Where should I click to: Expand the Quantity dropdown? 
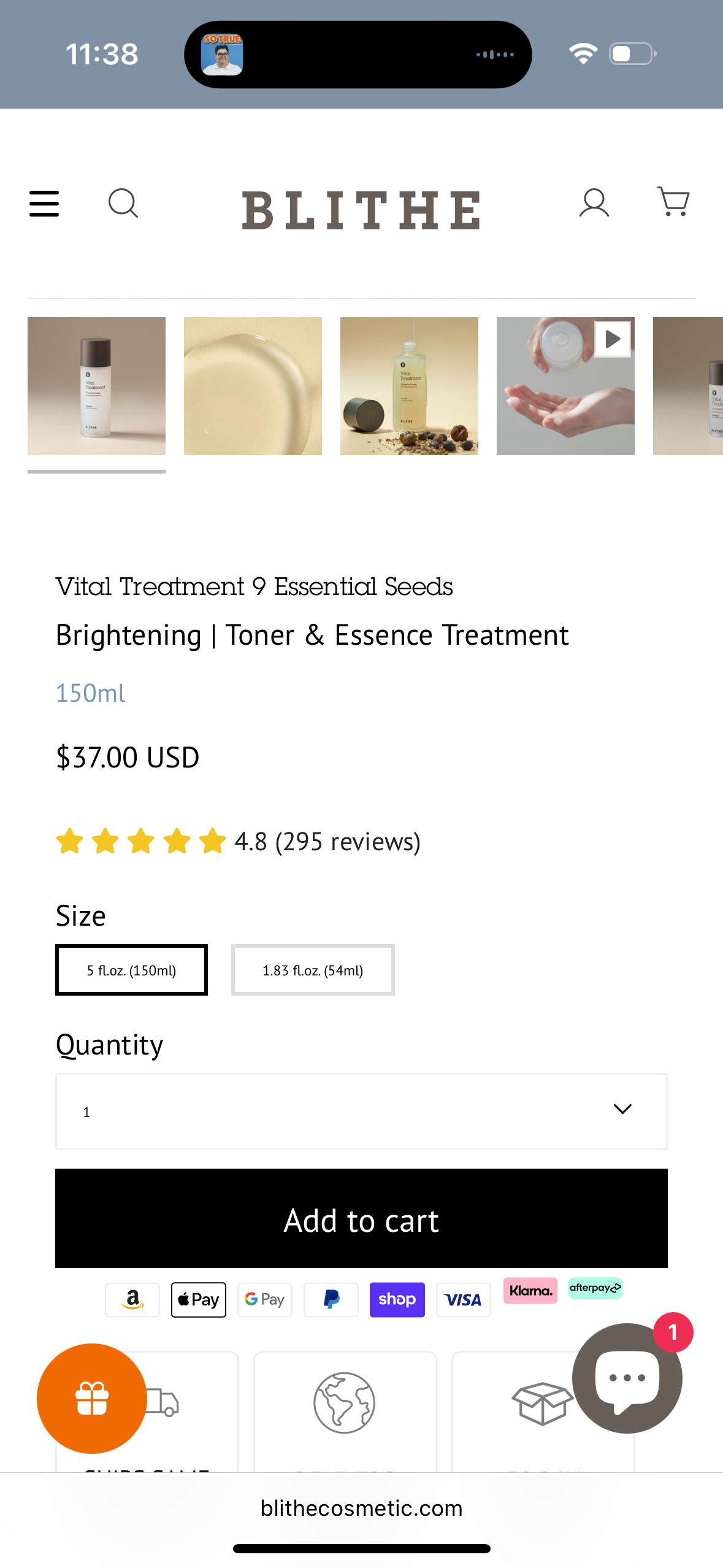[361, 1111]
